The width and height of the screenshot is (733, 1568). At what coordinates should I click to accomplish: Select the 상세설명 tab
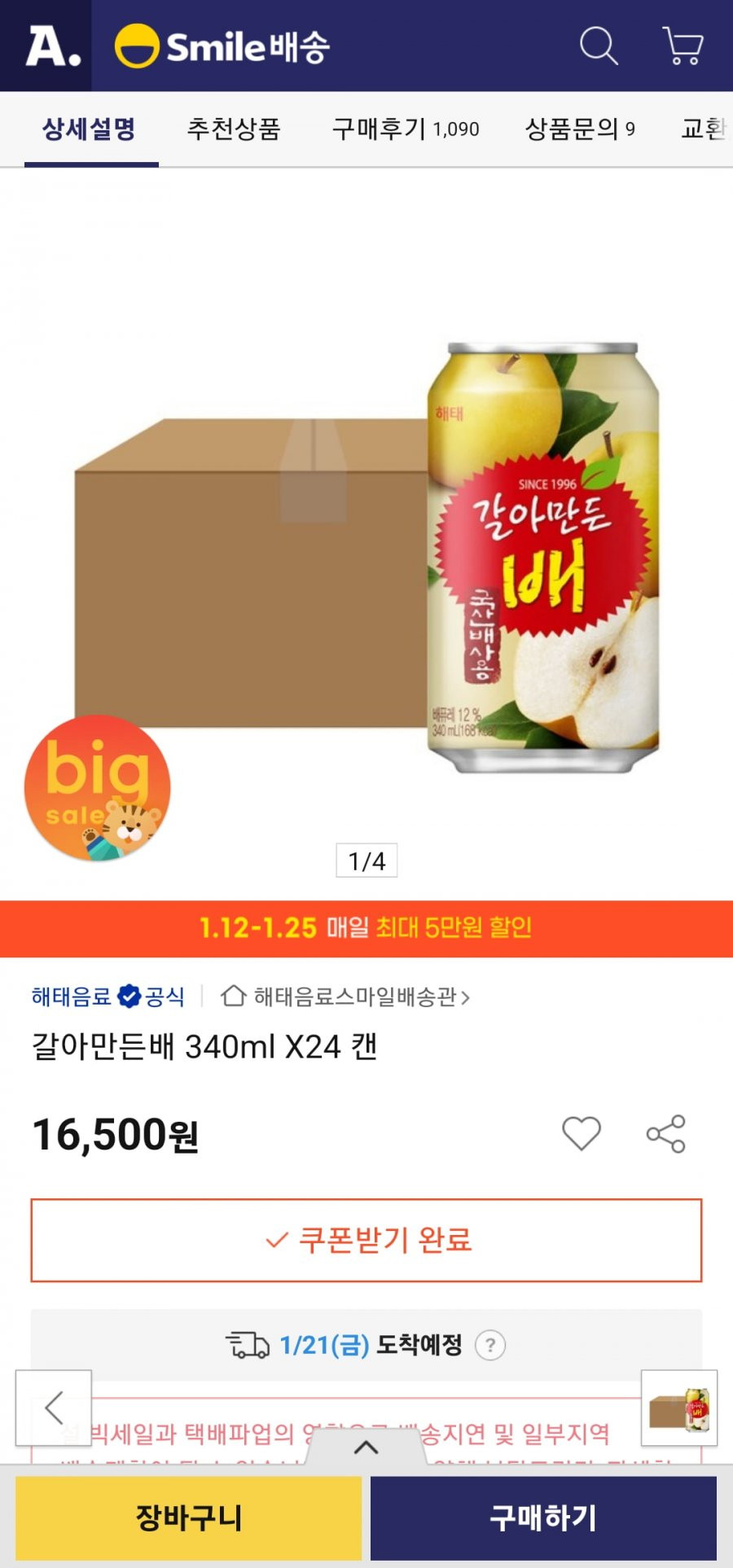(x=89, y=129)
